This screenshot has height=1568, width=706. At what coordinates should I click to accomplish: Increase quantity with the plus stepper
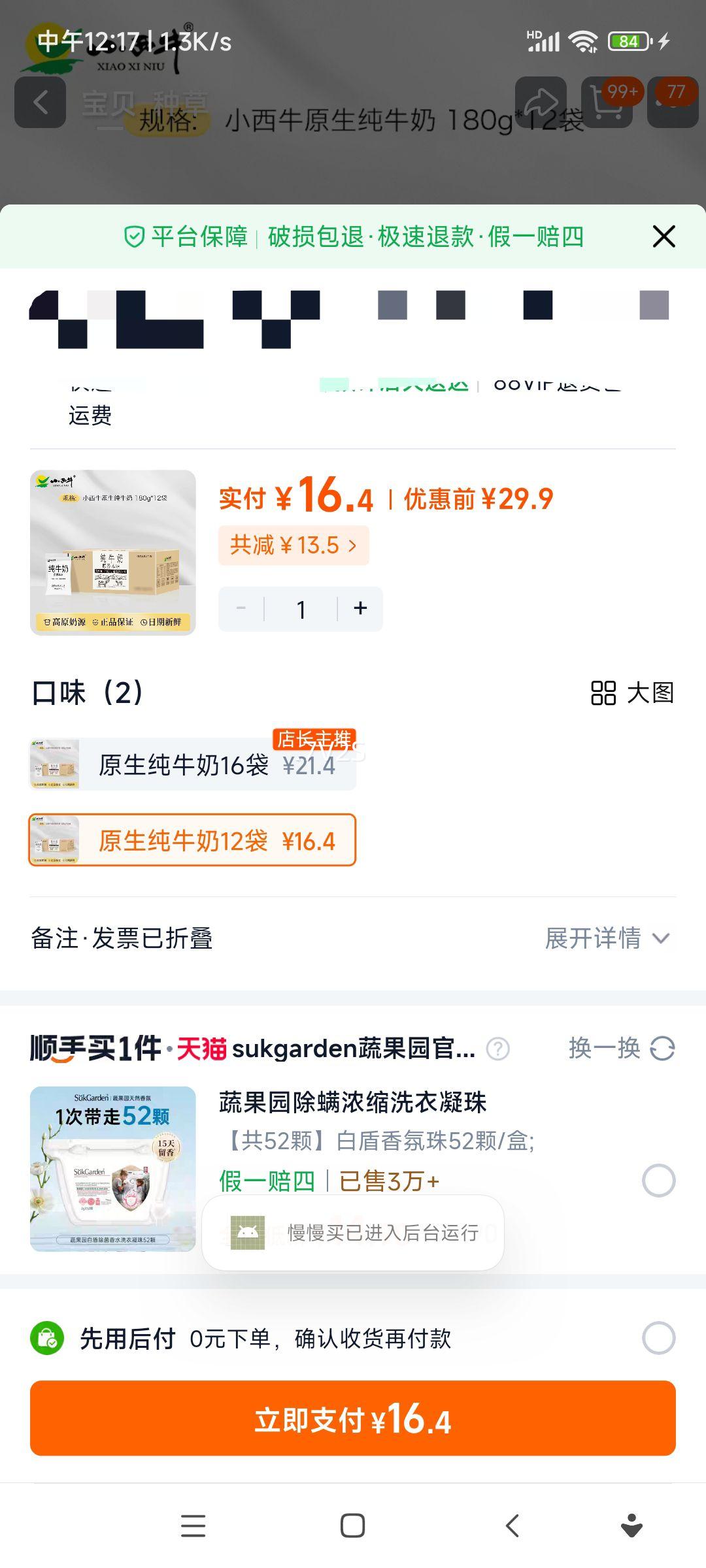[360, 608]
